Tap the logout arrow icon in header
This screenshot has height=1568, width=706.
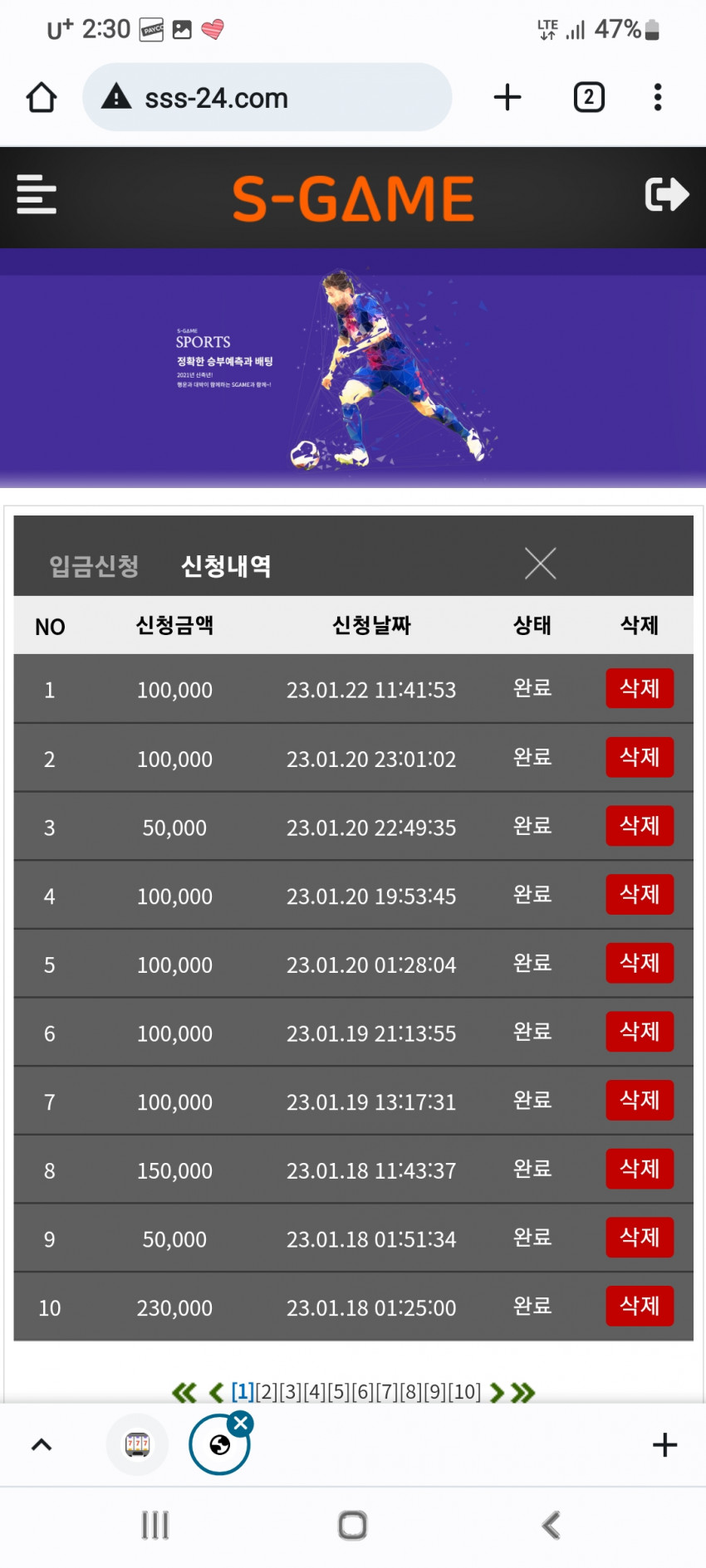point(666,194)
